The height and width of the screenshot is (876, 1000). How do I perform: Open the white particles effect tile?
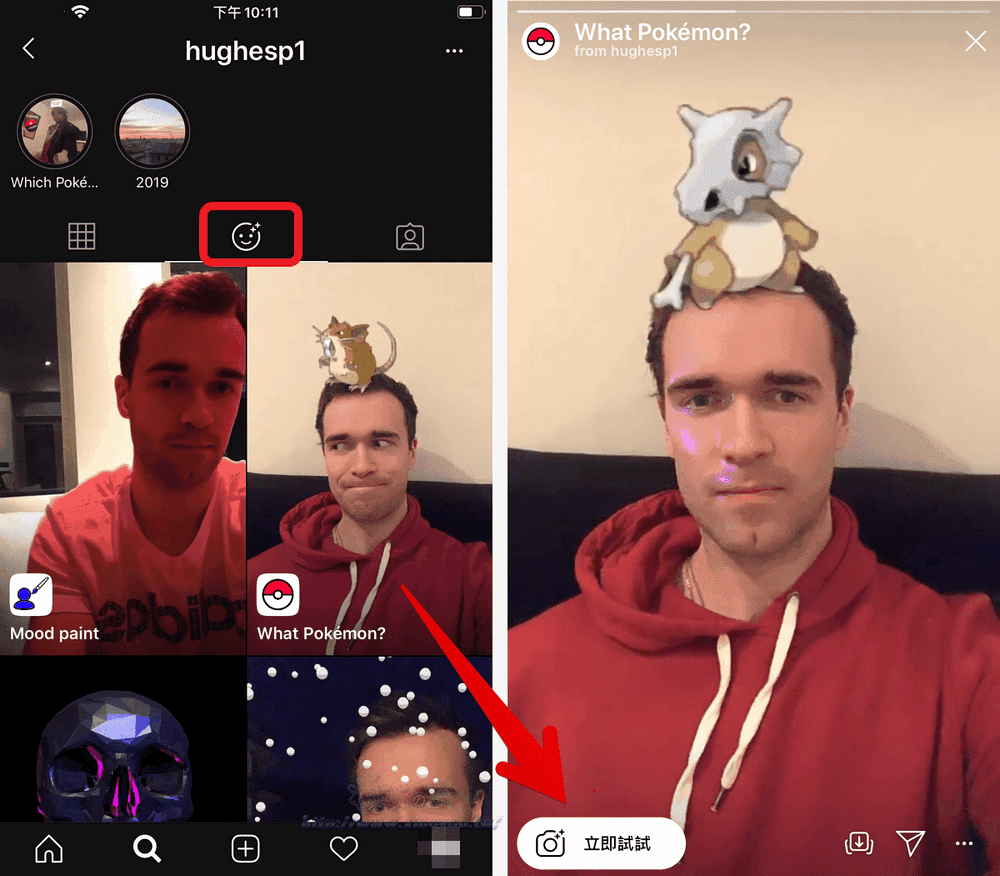[x=369, y=740]
